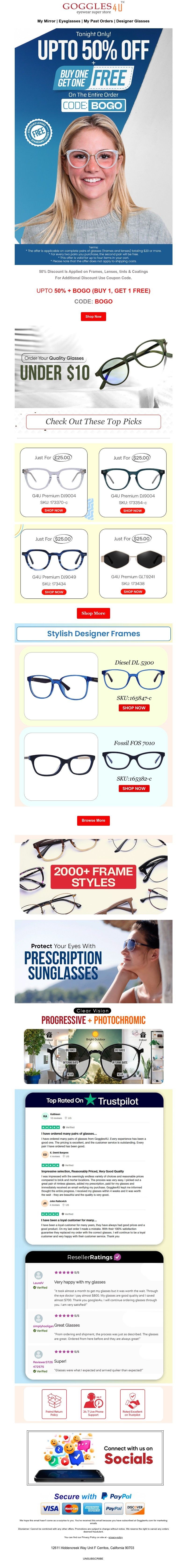Shop now for G4U Premium DJ9049
Screen dimensions: 187x1568
click(54, 592)
